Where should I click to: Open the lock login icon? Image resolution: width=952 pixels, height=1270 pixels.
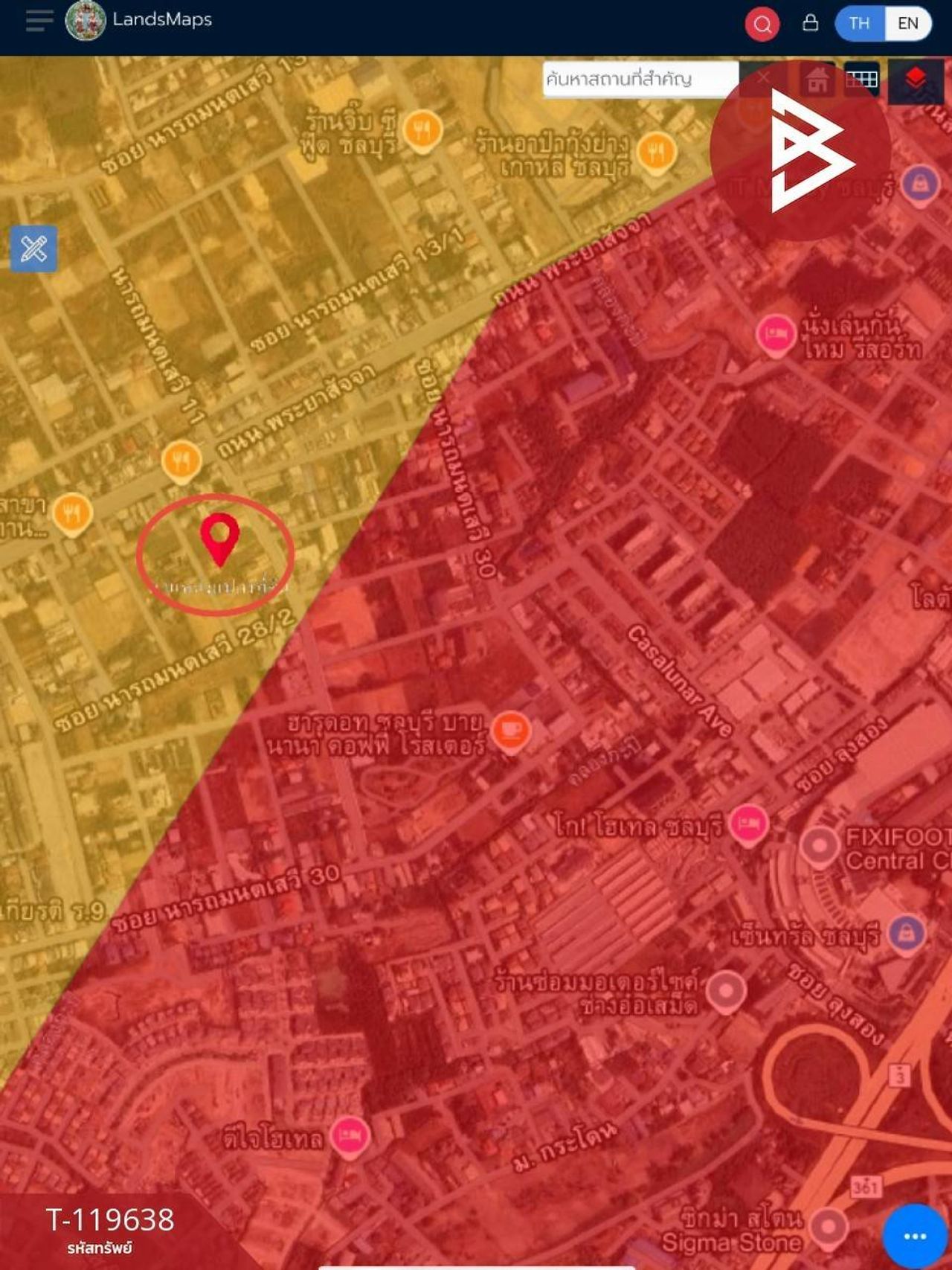point(811,23)
